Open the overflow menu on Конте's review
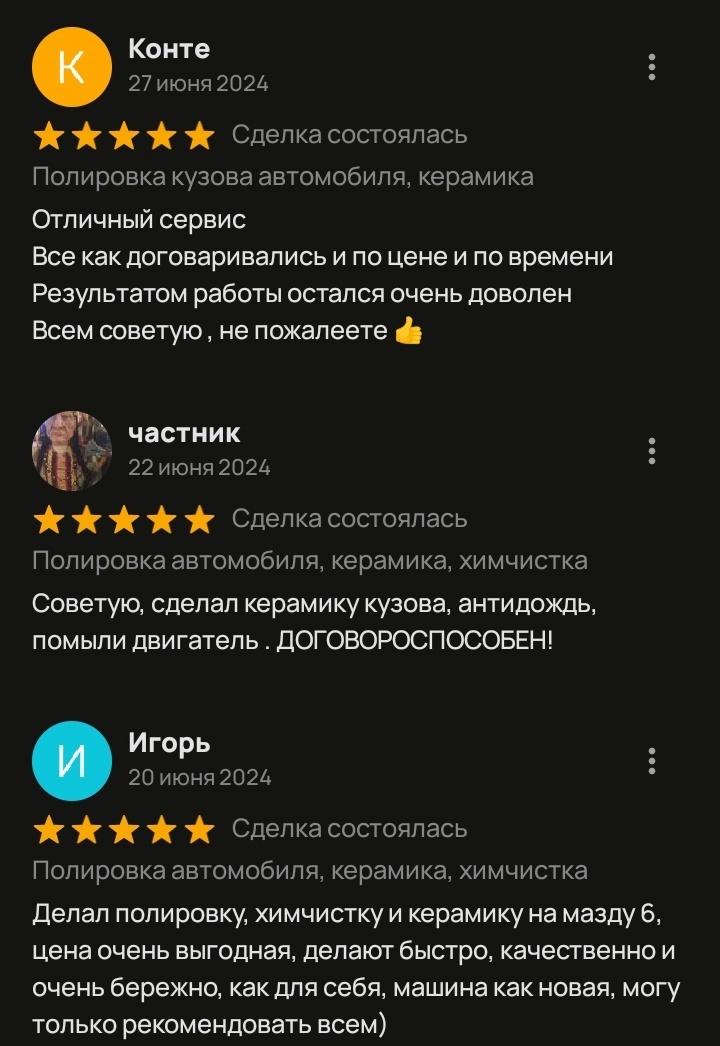The width and height of the screenshot is (720, 1046). (x=652, y=67)
